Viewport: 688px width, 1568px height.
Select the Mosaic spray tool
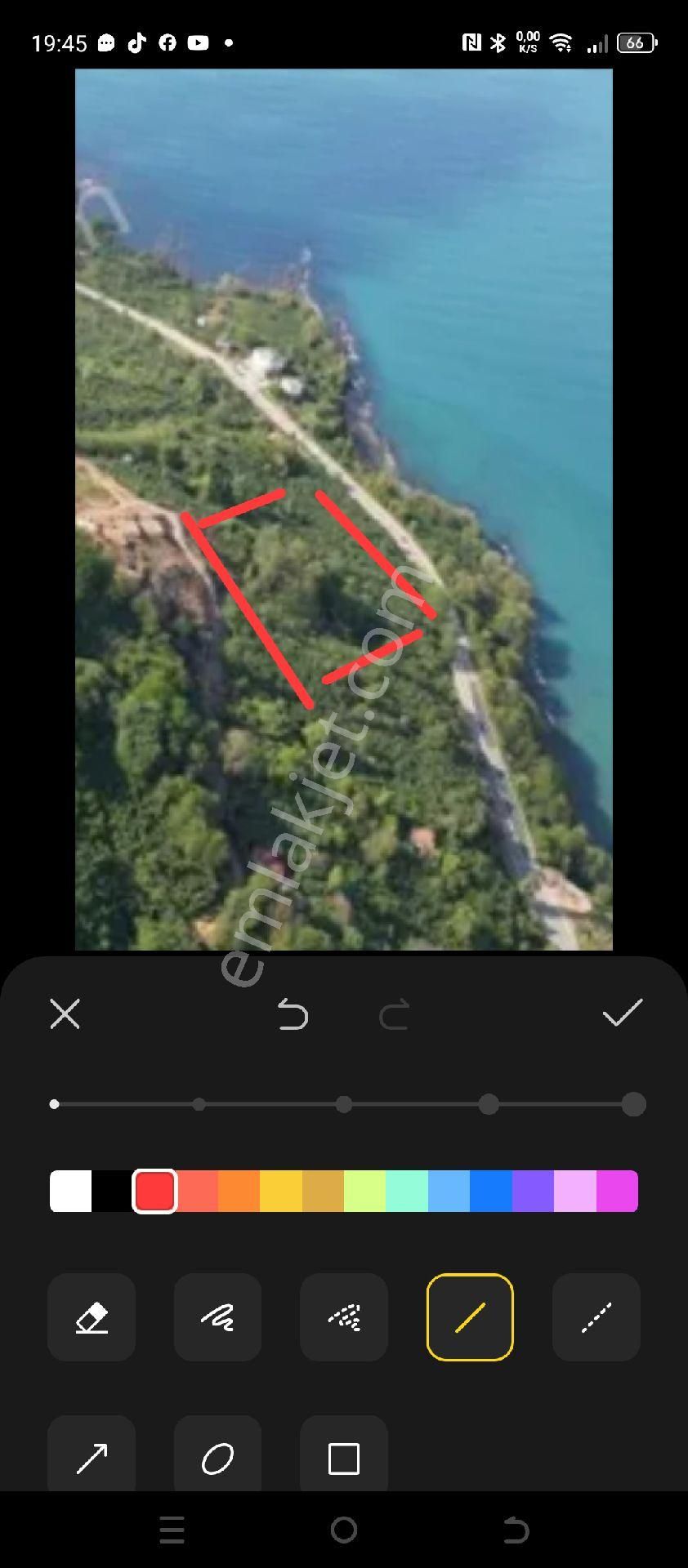point(343,1317)
